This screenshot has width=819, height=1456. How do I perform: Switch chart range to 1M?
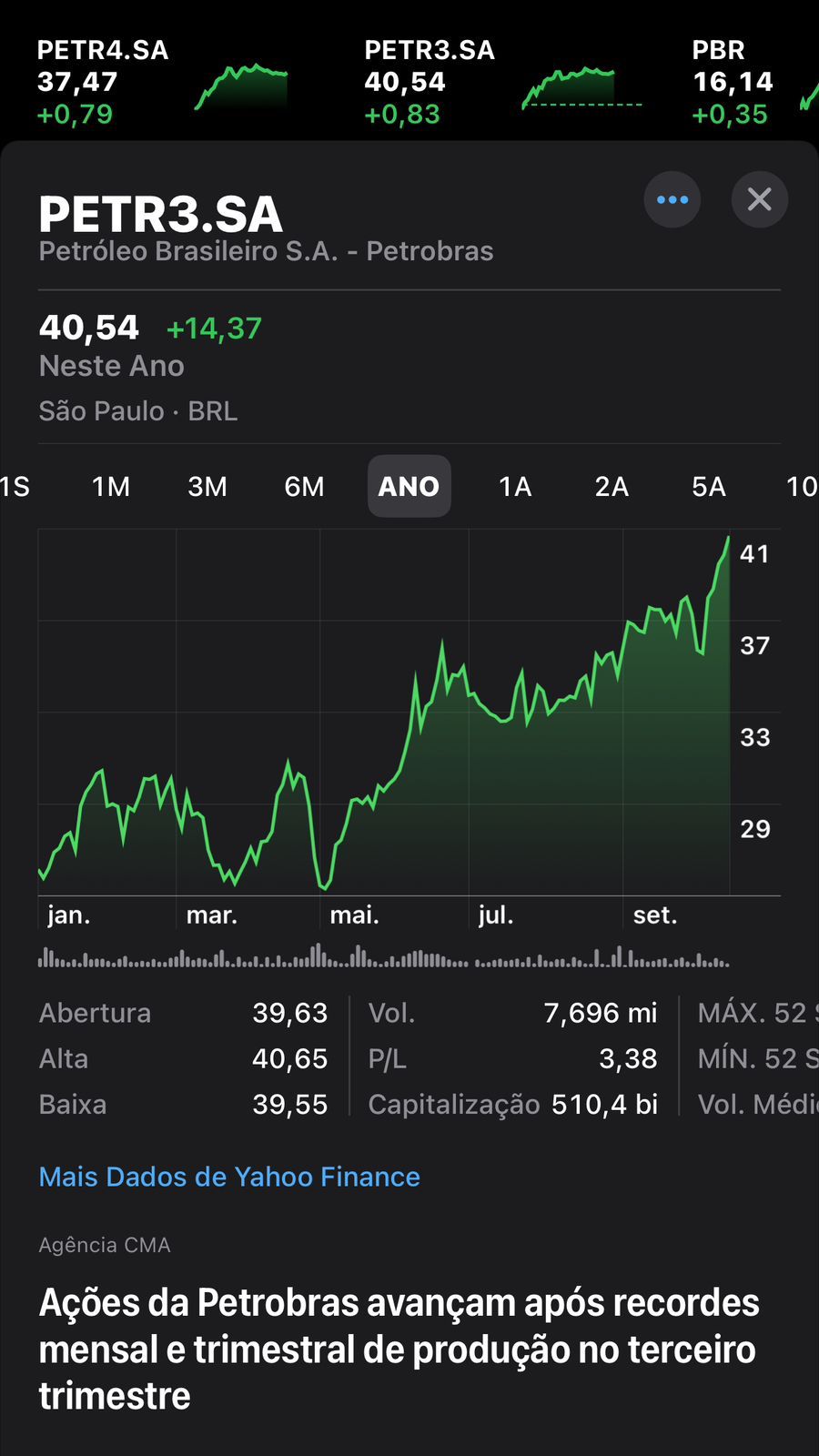[x=111, y=487]
